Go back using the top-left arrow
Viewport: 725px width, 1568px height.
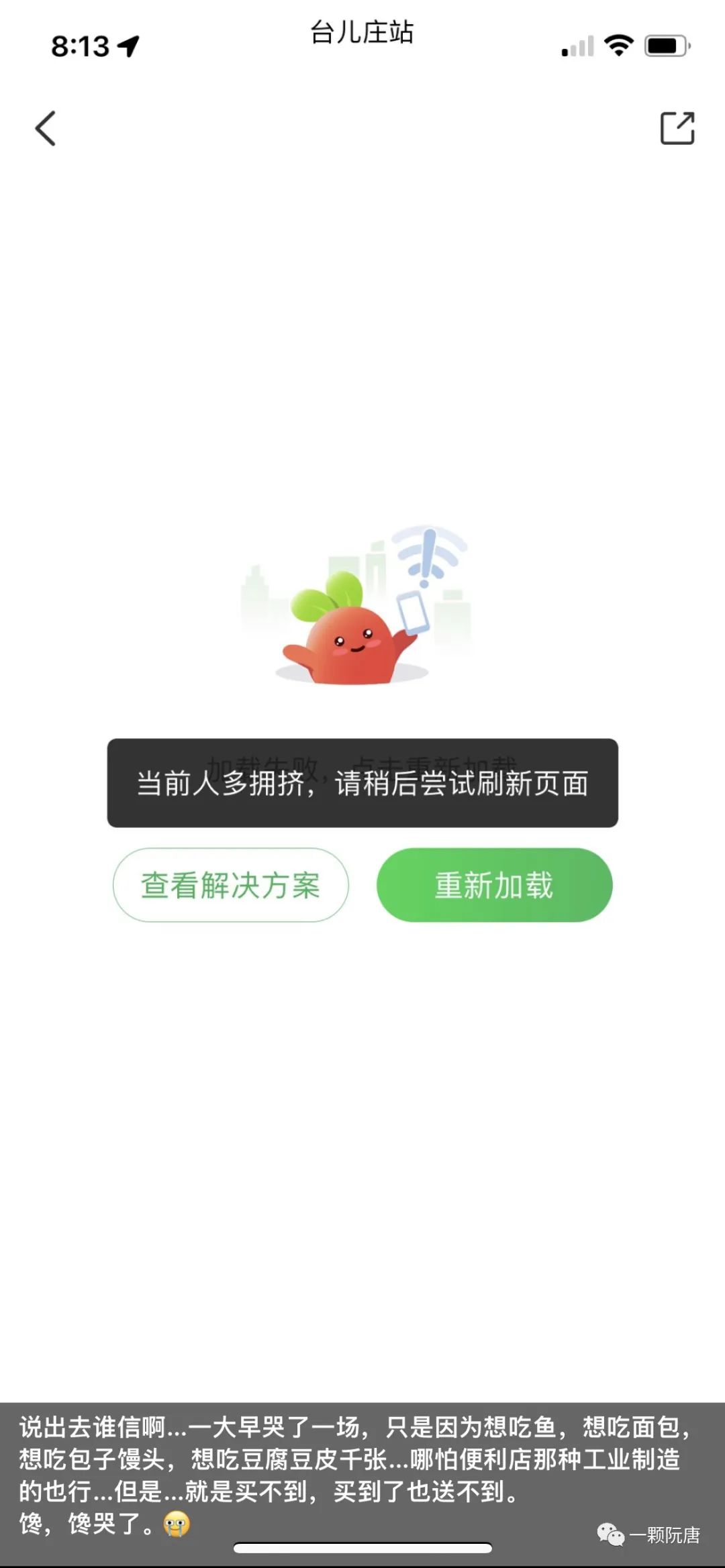tap(46, 128)
